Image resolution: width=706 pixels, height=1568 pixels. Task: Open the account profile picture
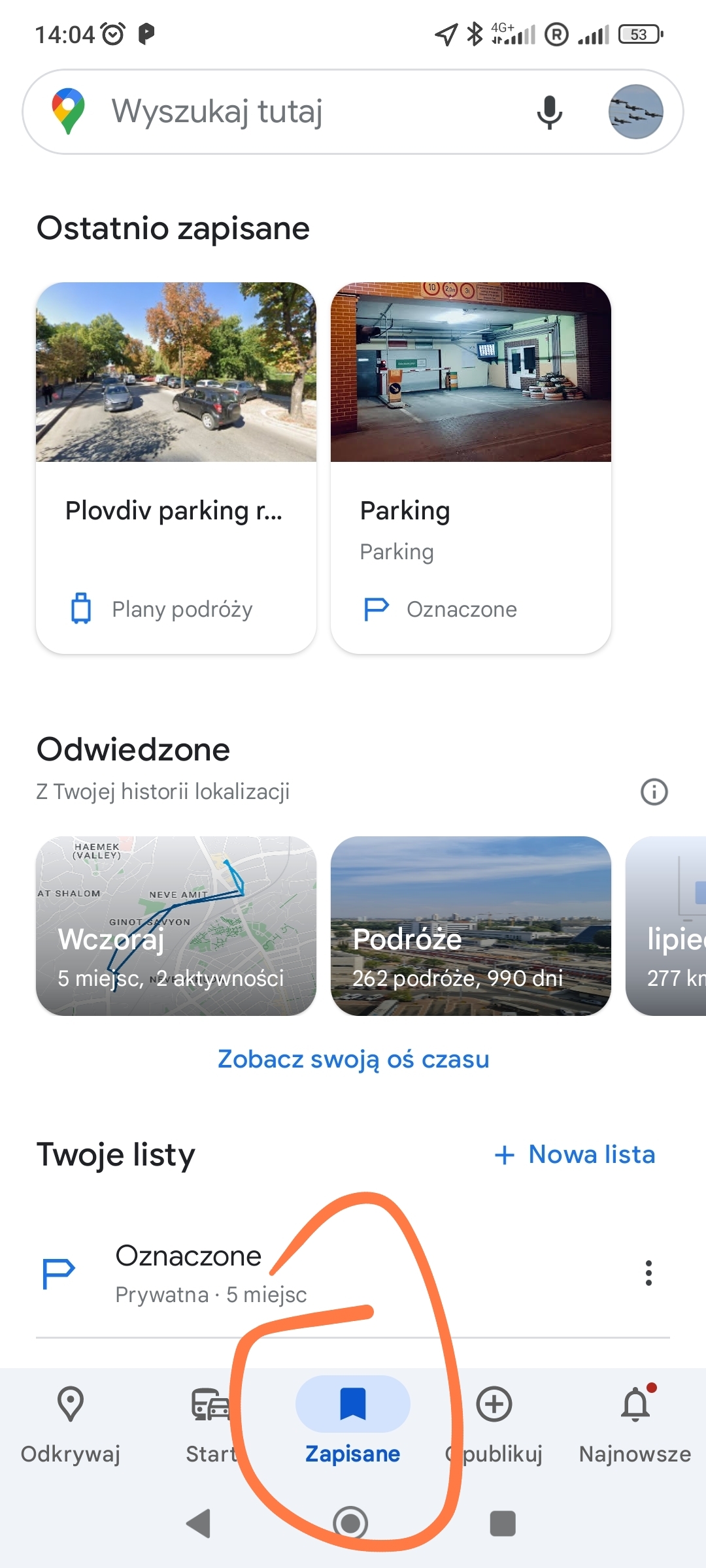[x=635, y=112]
